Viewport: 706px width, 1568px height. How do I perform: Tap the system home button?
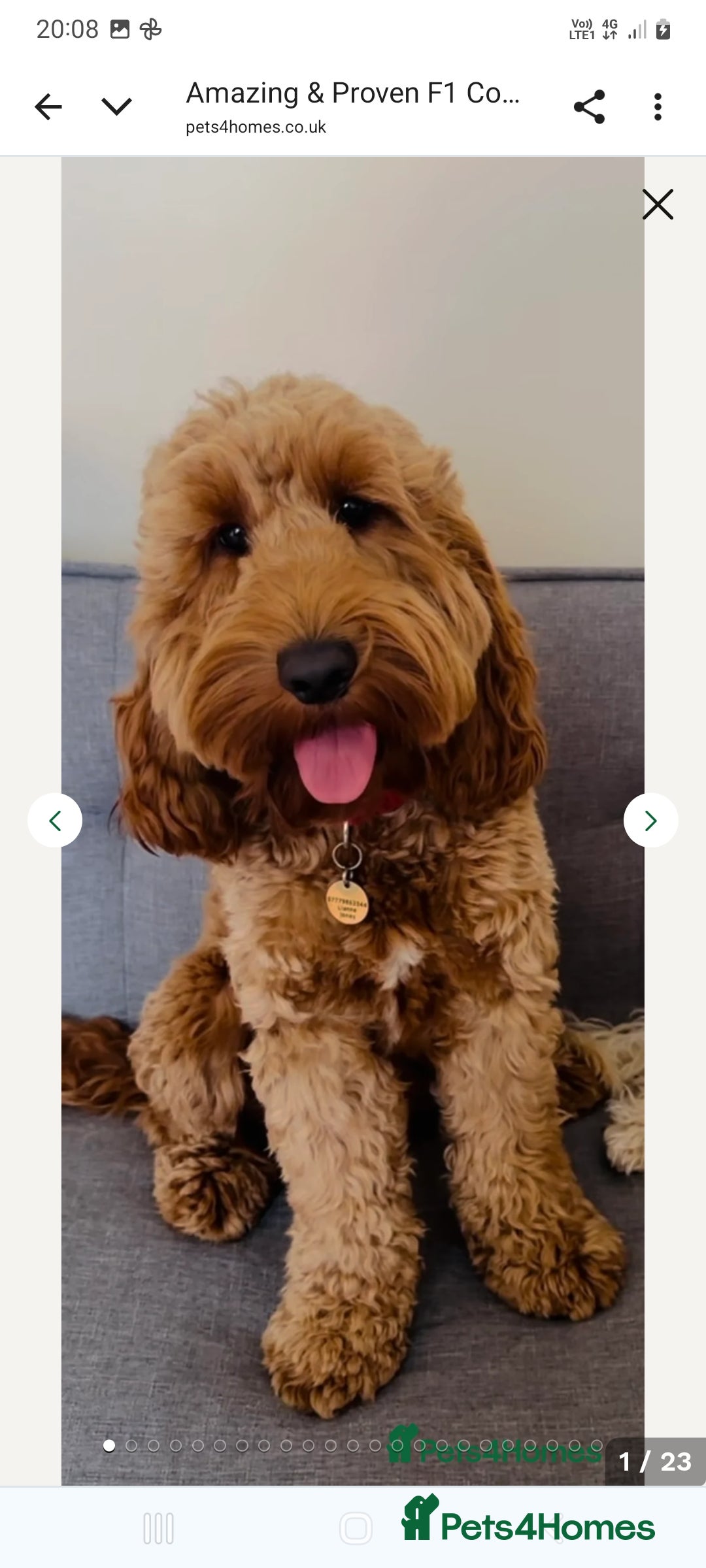point(356,1529)
